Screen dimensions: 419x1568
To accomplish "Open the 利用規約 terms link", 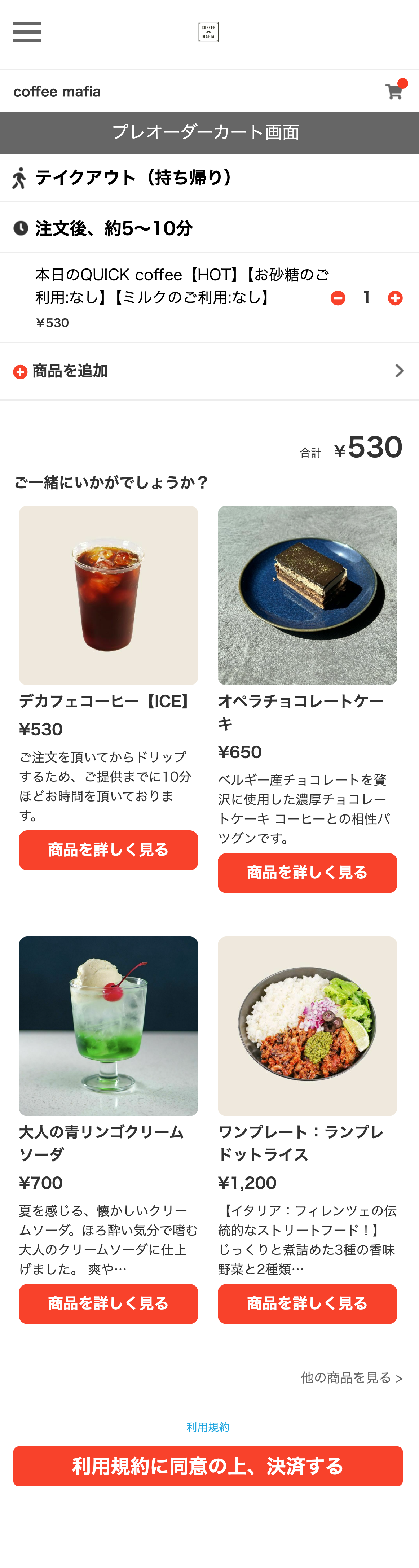I will pyautogui.click(x=208, y=1427).
